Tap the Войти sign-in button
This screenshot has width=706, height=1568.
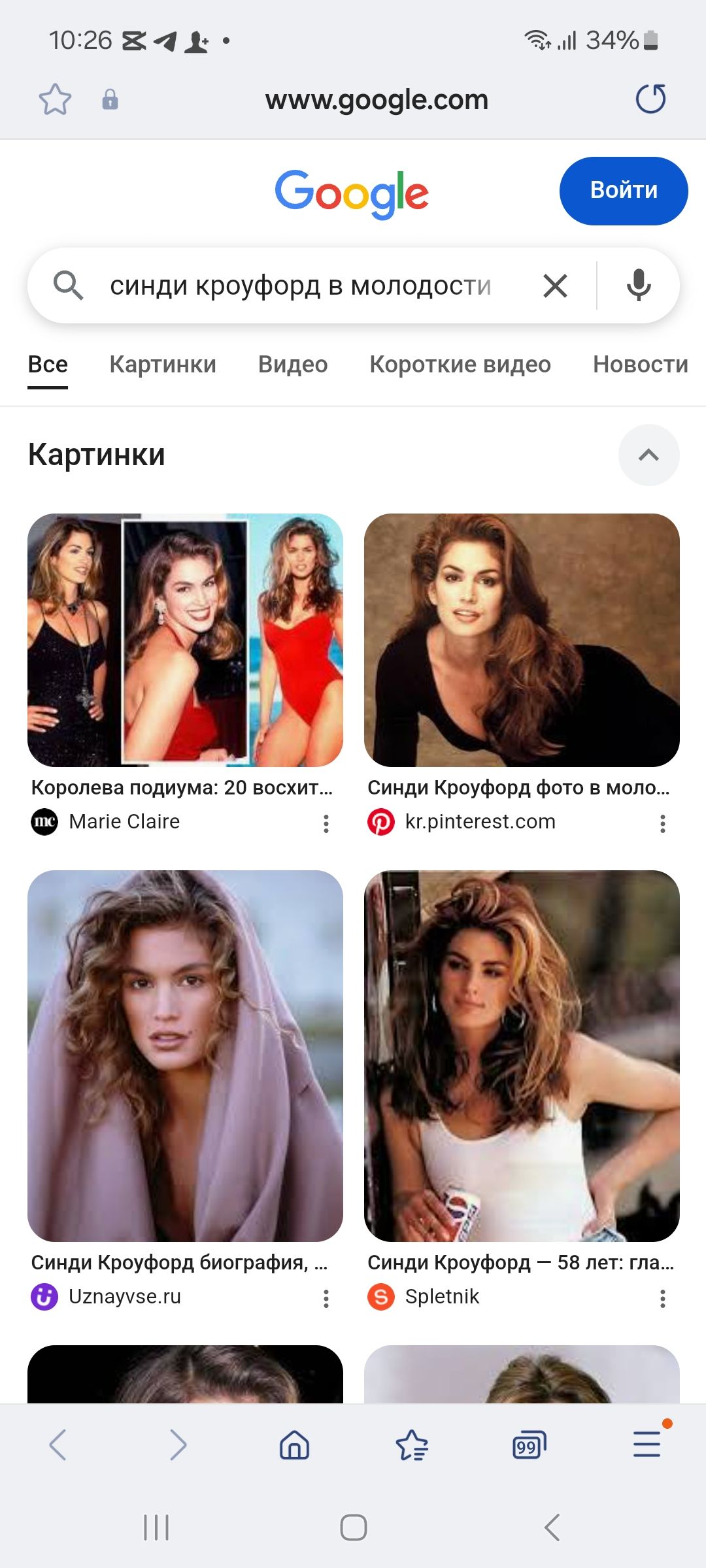point(623,191)
